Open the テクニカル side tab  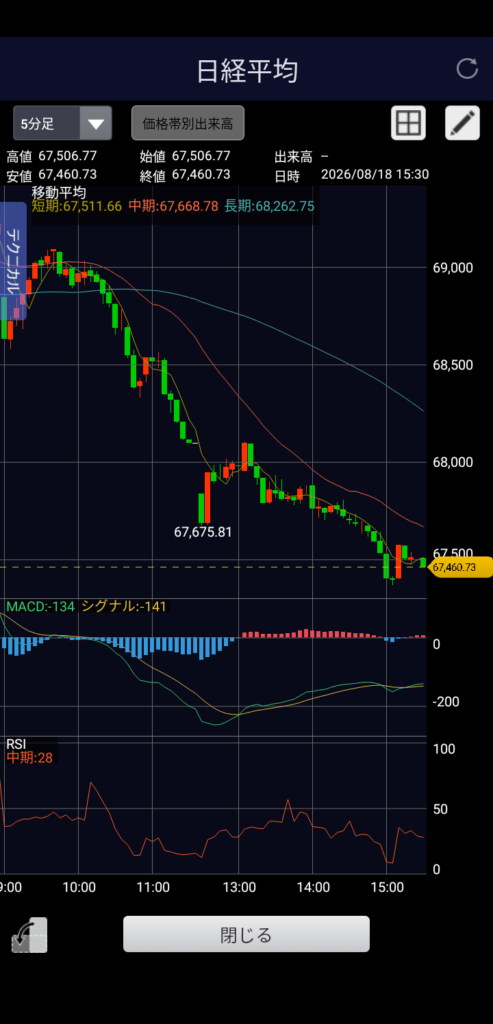13,261
